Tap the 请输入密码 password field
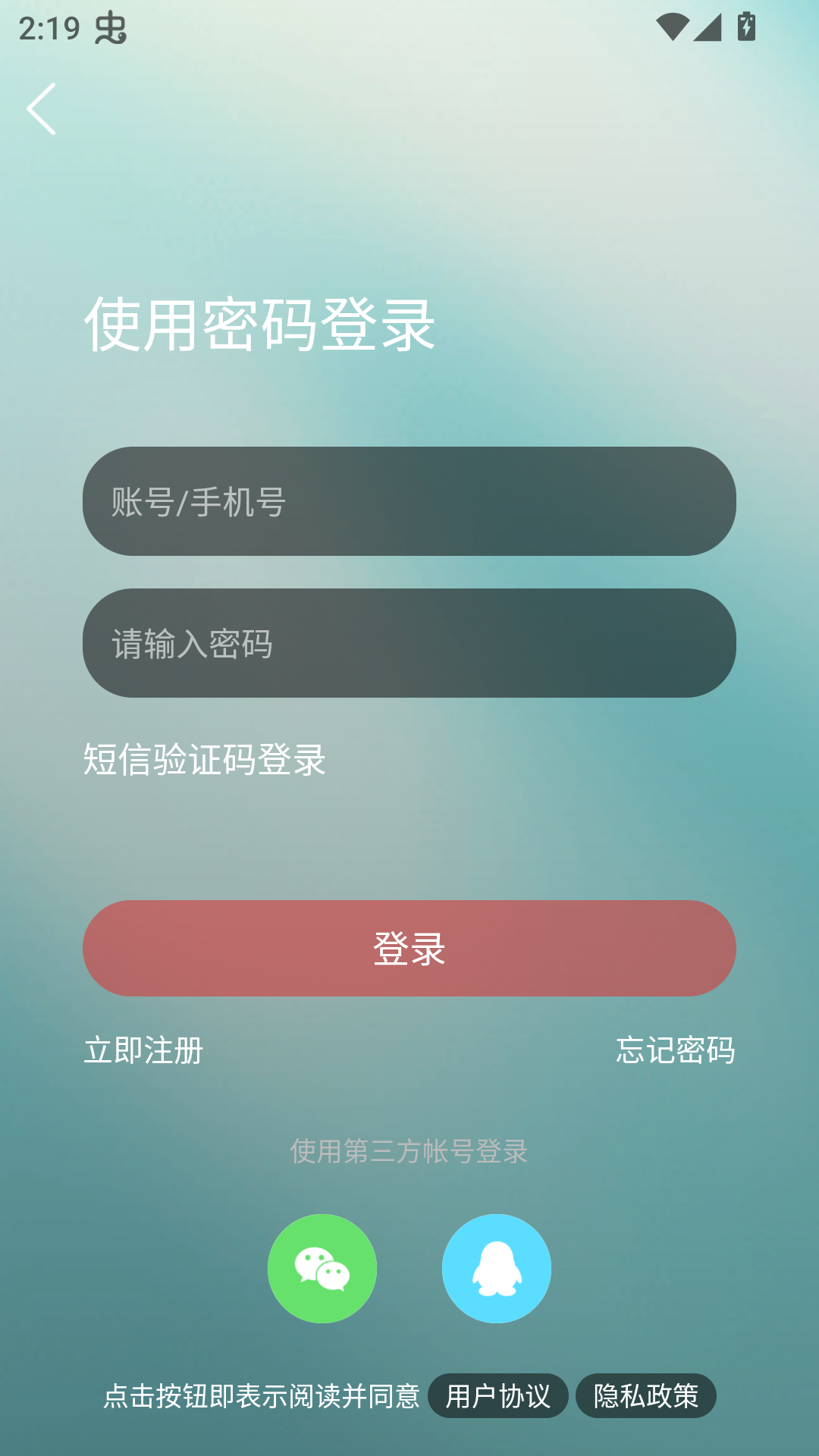This screenshot has height=1456, width=819. [x=409, y=643]
